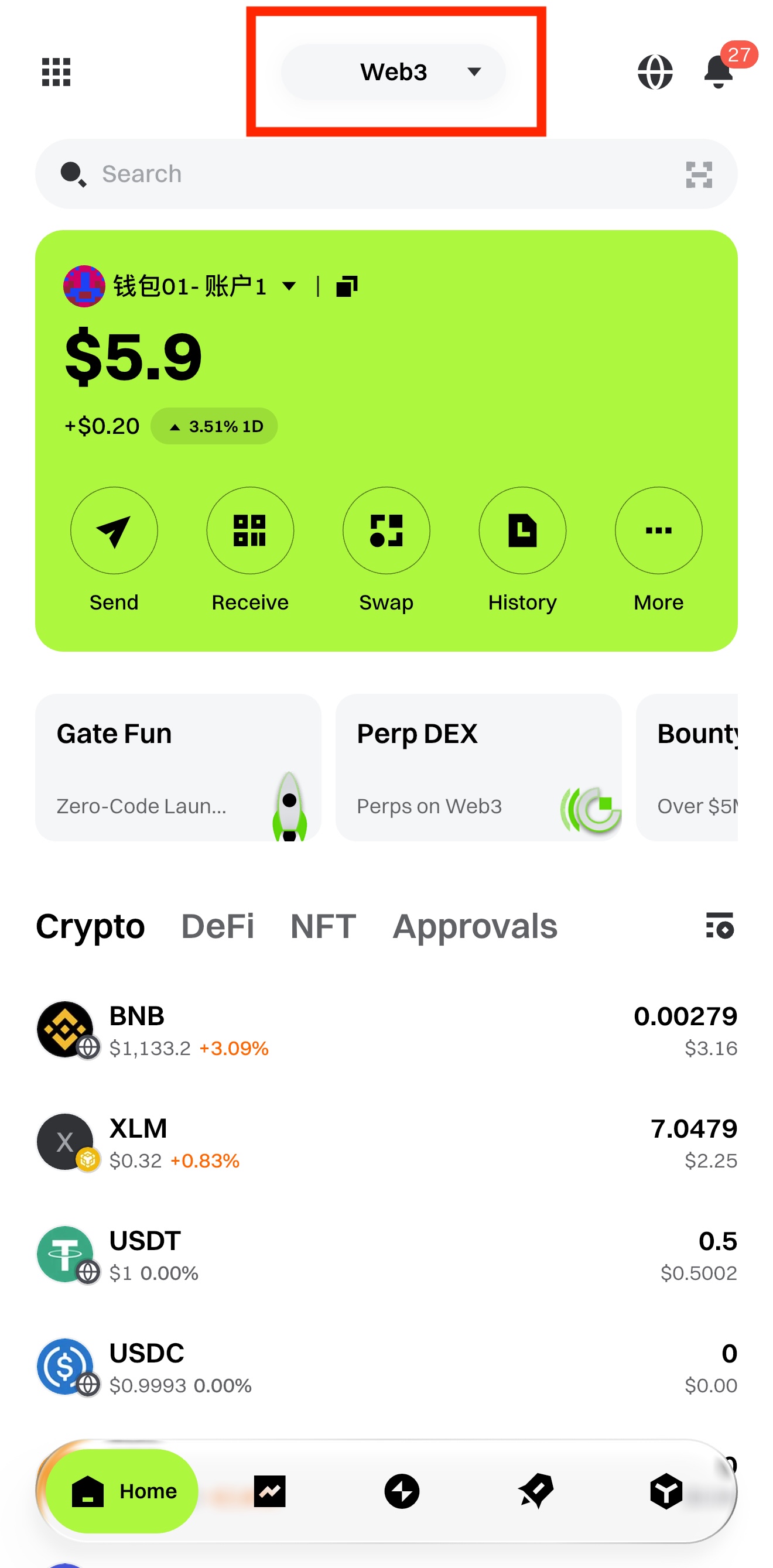Screen dimensions: 773x1568
Task: Copy the wallet address
Action: 347,286
